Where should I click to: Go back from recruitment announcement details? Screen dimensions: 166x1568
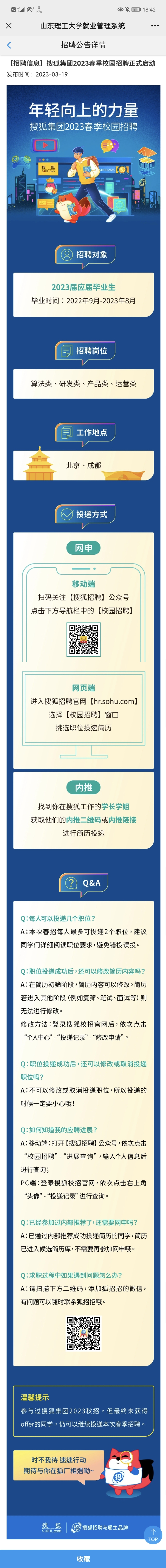tap(9, 45)
